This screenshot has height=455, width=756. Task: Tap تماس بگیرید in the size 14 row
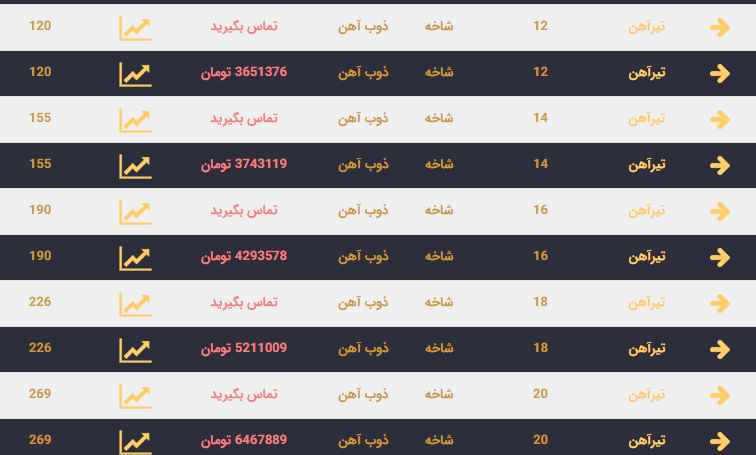(x=243, y=118)
